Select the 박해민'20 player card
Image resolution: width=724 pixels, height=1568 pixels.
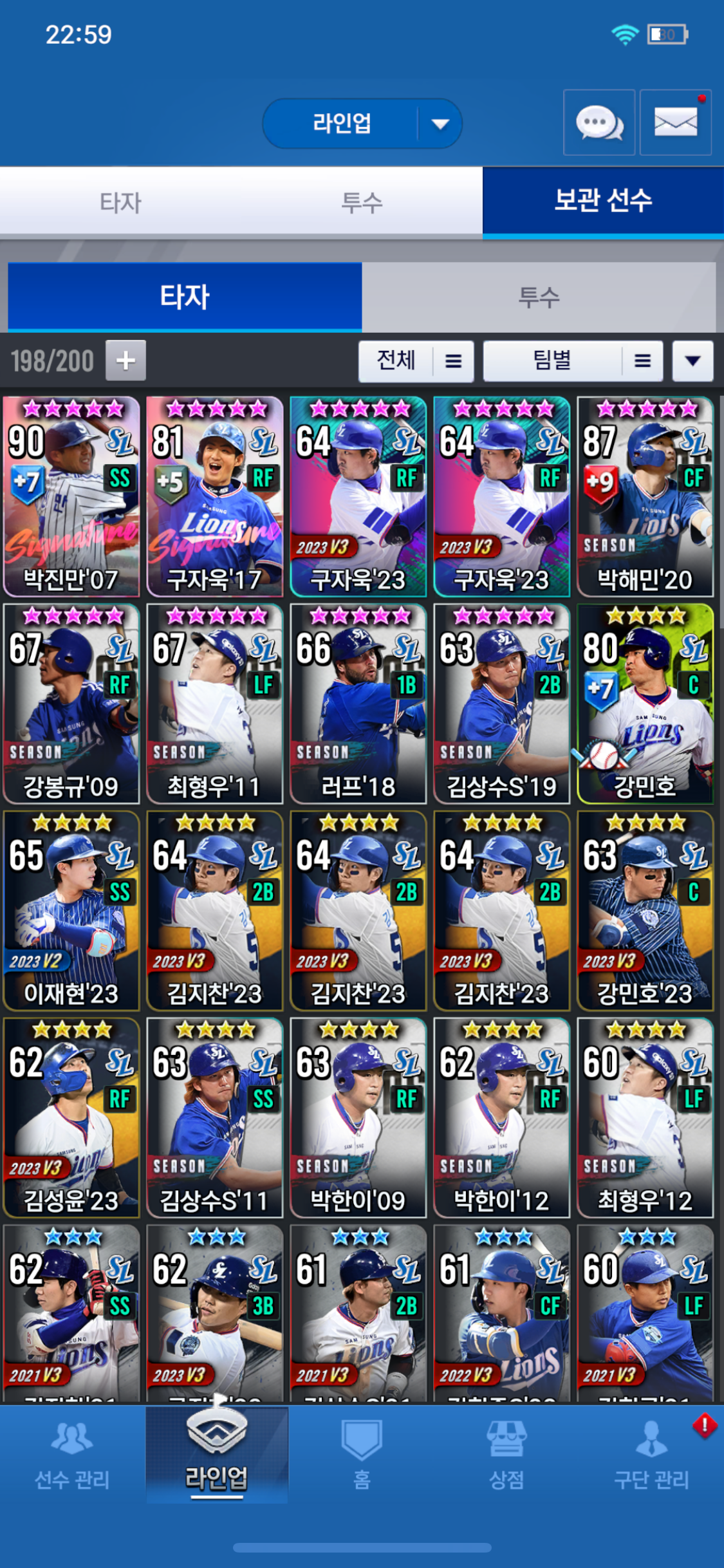tap(645, 496)
